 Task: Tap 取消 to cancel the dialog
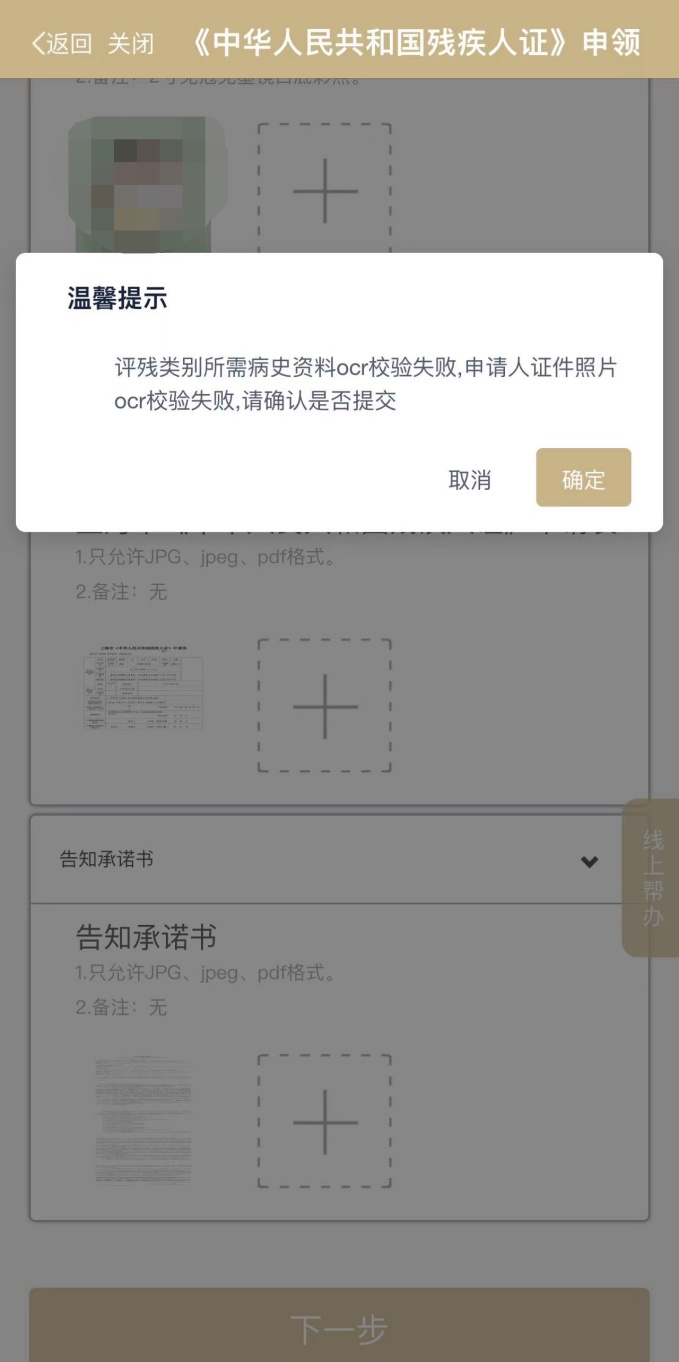(470, 480)
